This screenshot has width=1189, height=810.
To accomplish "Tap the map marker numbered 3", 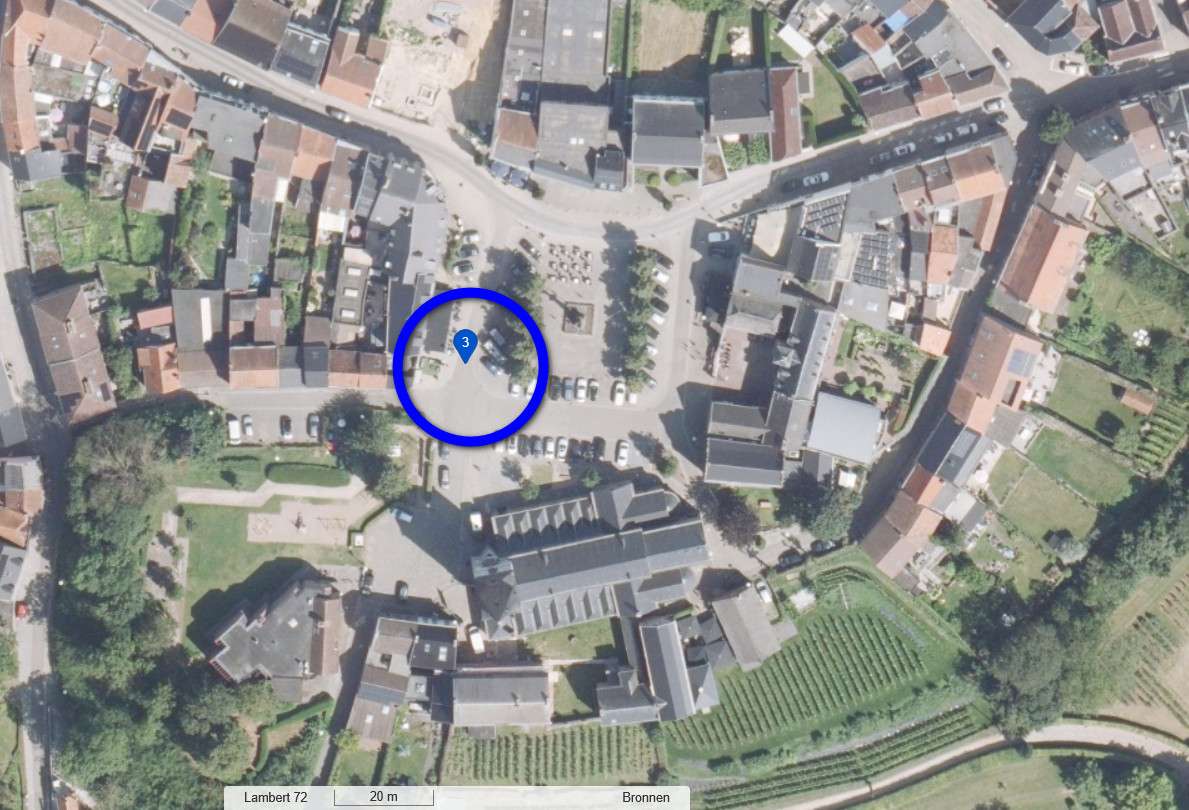I will pyautogui.click(x=465, y=344).
